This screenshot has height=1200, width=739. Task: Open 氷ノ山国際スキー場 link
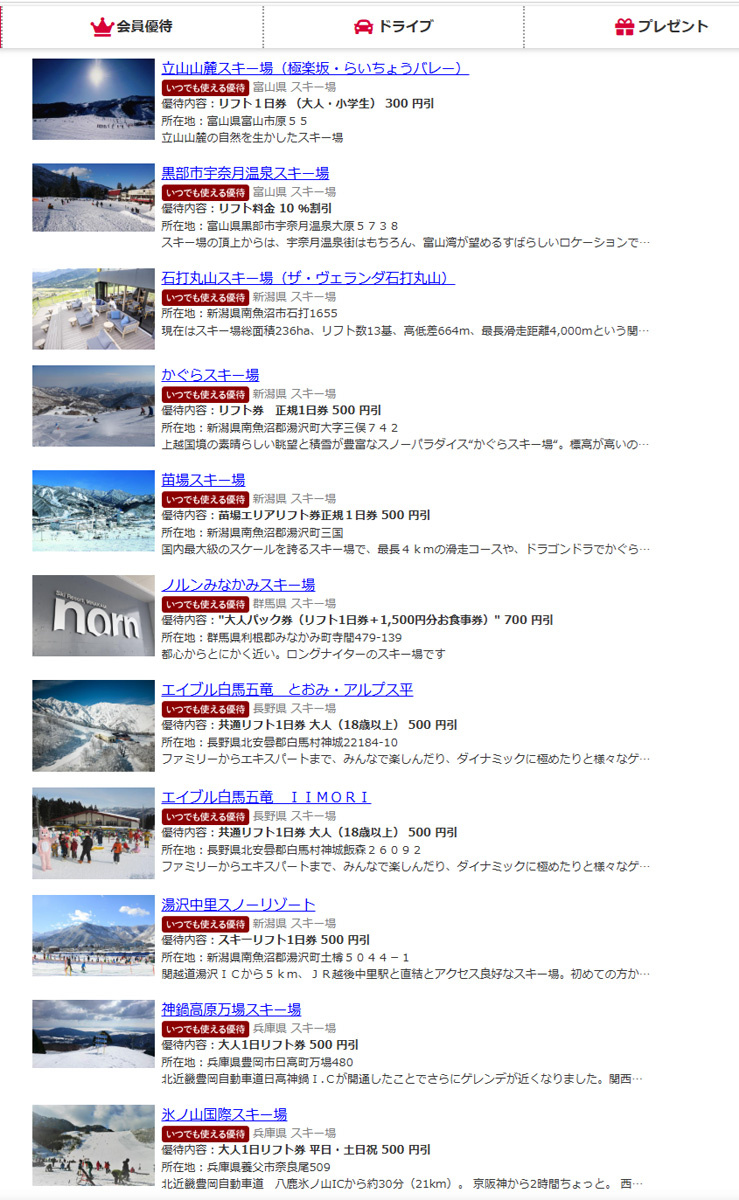point(224,1115)
